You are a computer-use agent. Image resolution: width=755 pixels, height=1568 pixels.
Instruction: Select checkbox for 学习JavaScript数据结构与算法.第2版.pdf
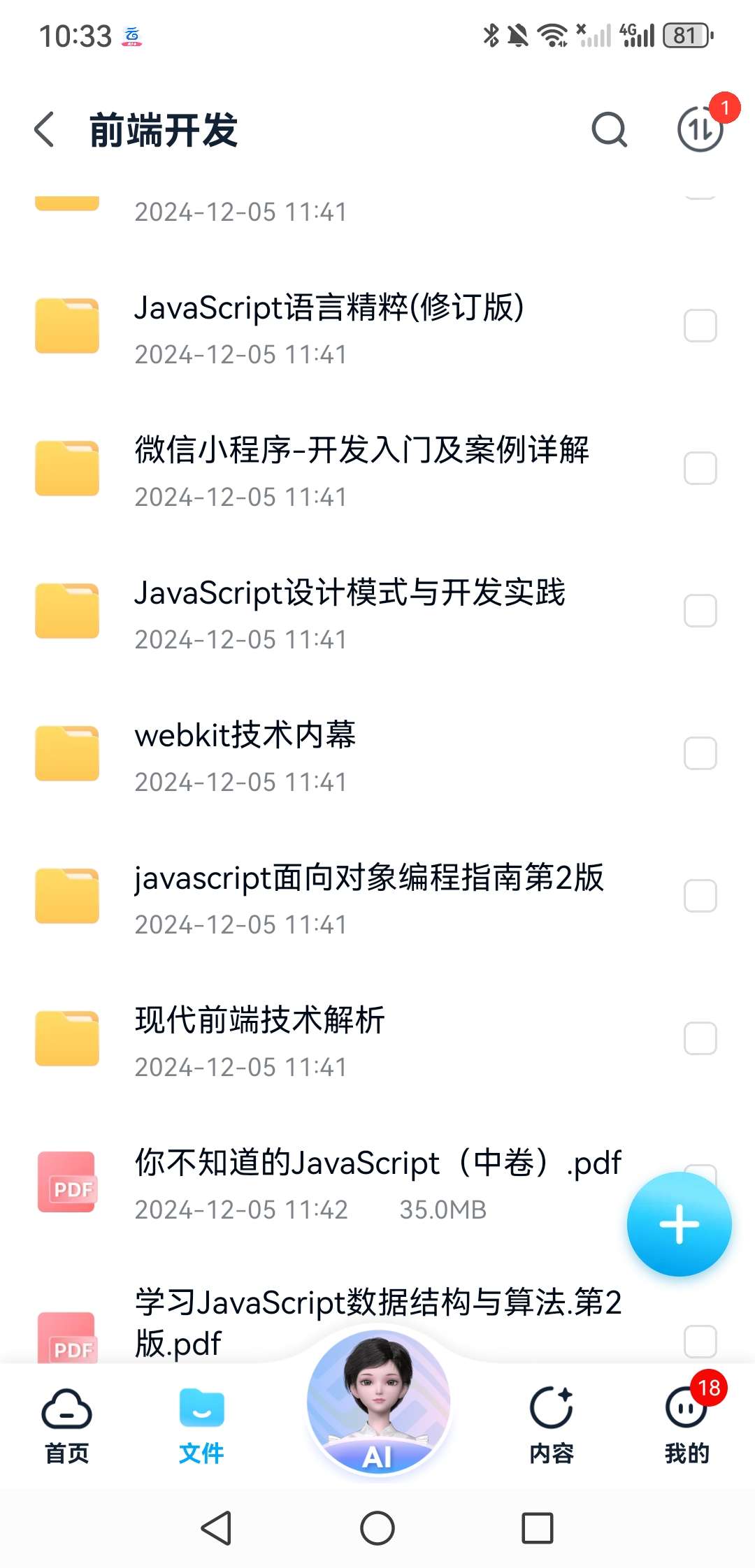(700, 1342)
